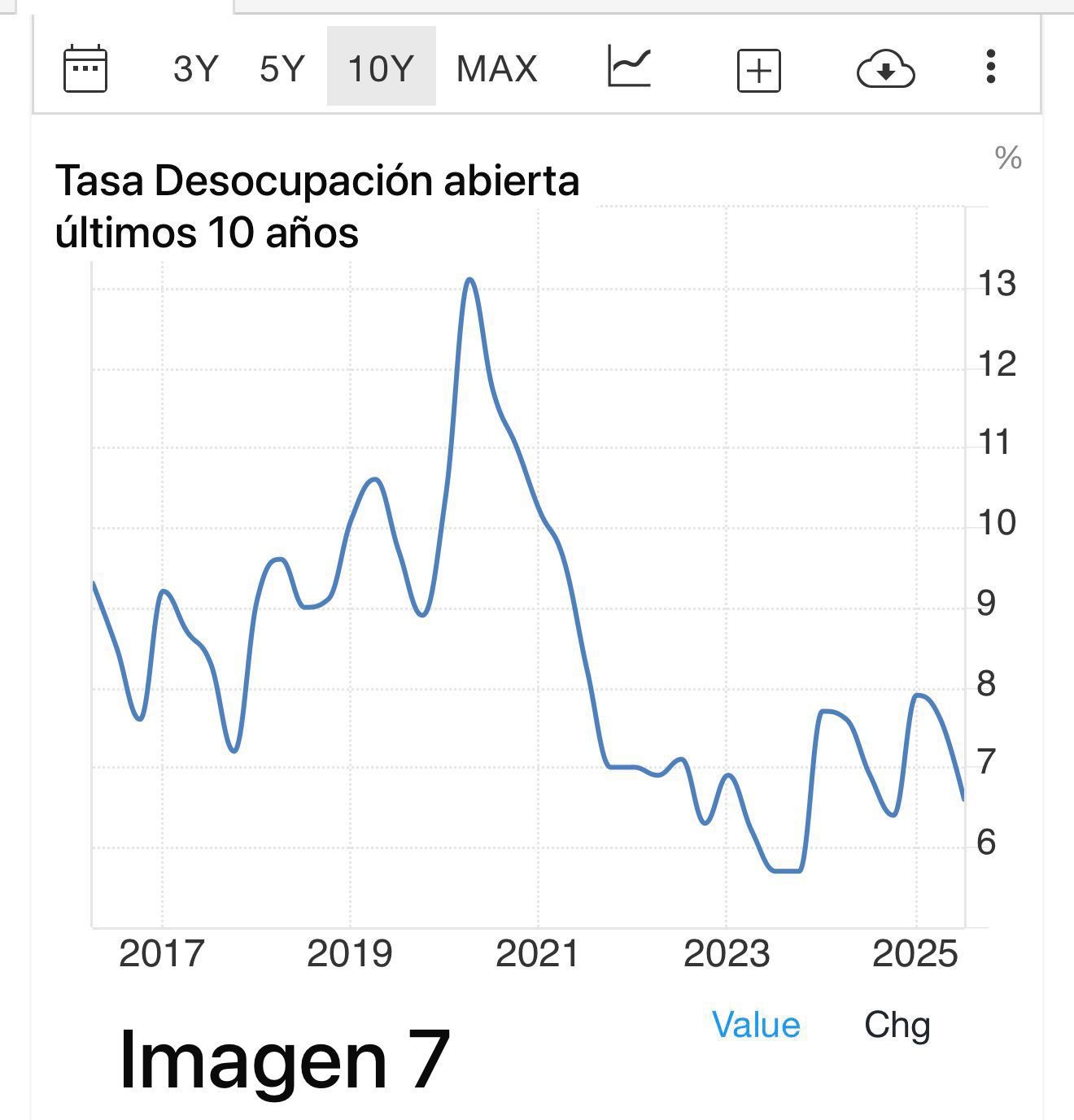
Task: Open the three-dot overflow menu
Action: (990, 67)
